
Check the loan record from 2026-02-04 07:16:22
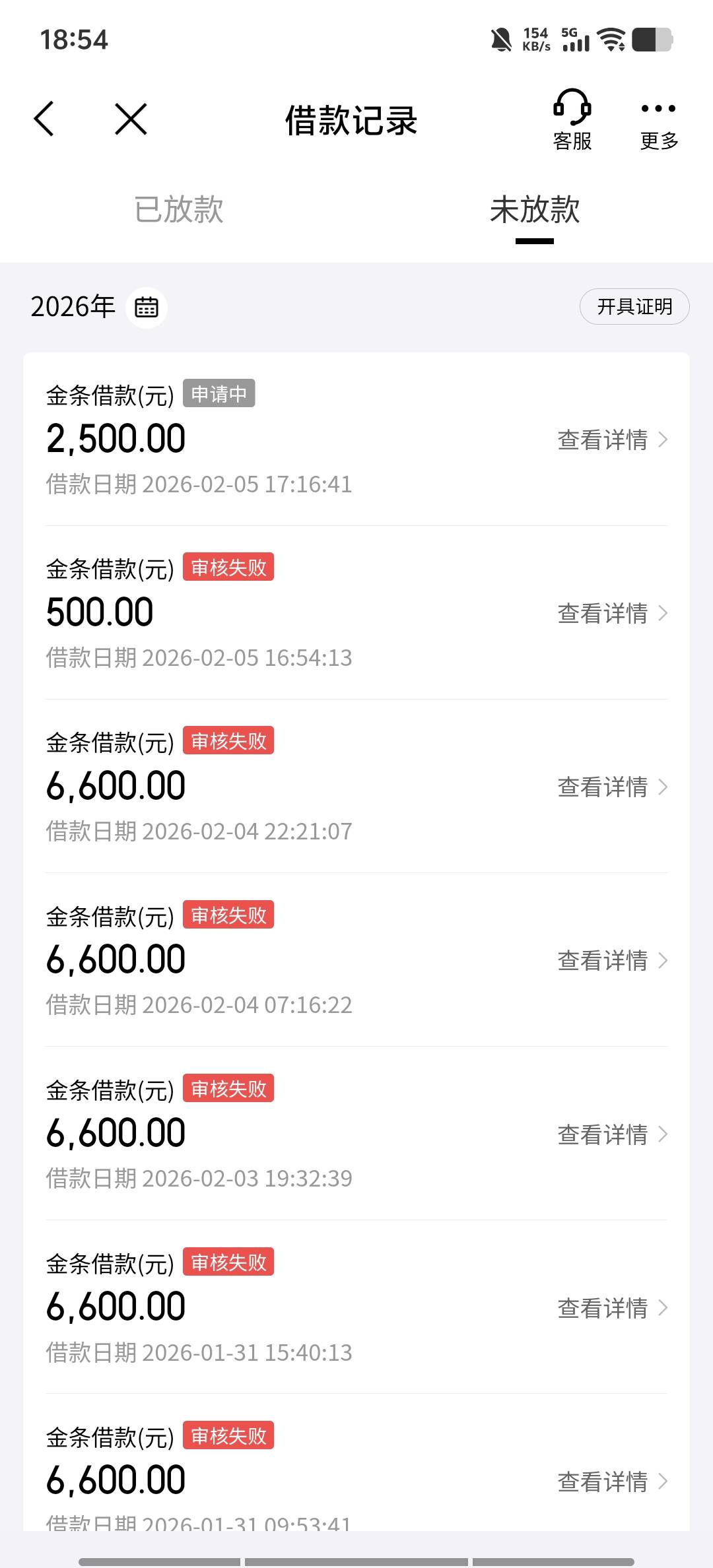pyautogui.click(x=612, y=960)
